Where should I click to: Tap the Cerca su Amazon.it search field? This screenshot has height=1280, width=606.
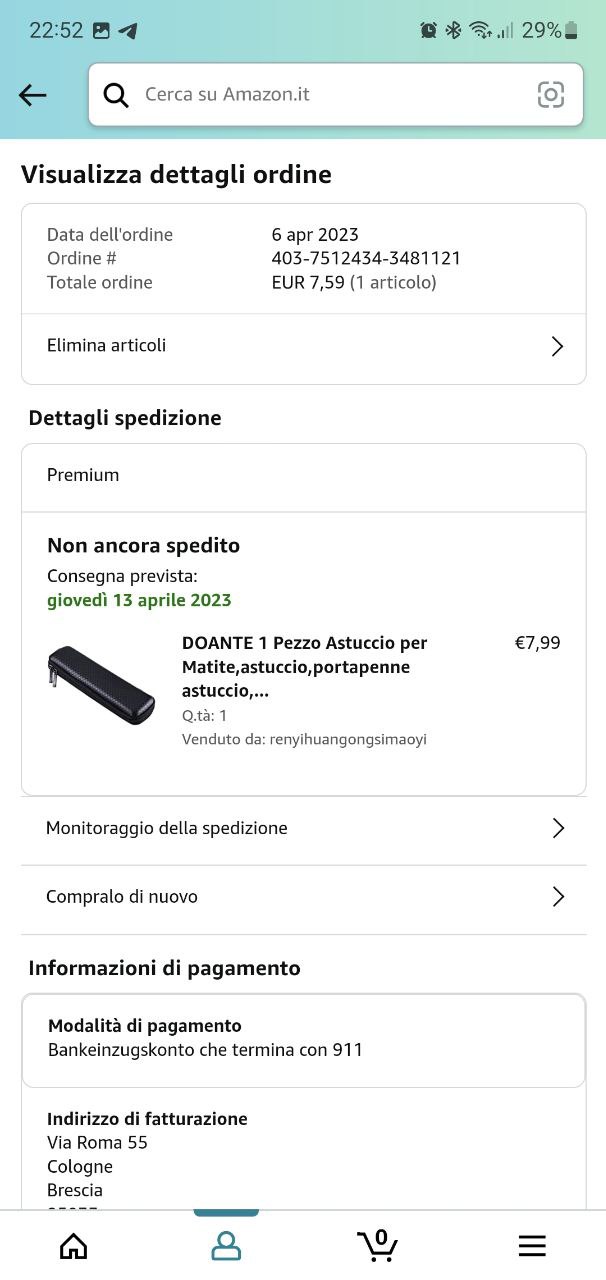point(320,95)
